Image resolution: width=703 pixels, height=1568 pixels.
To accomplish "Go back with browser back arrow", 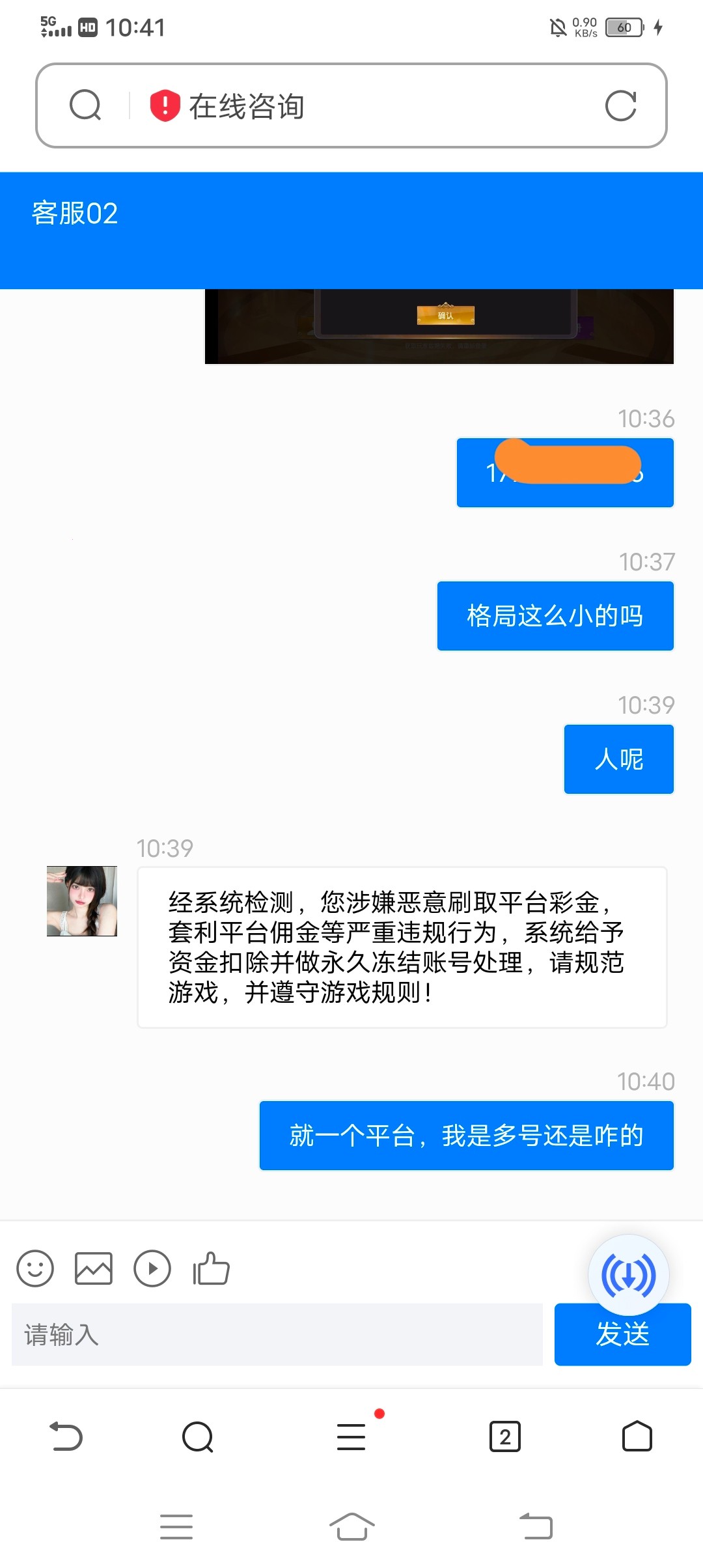I will [66, 1436].
